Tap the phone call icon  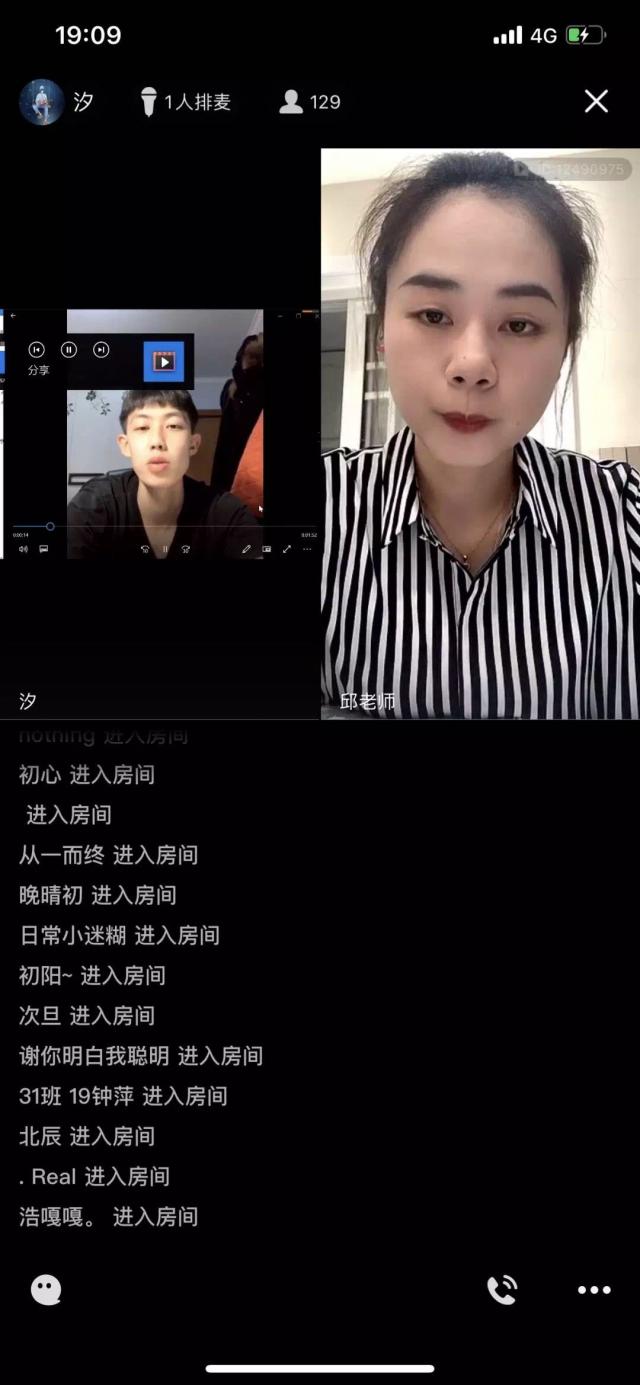[x=502, y=1290]
